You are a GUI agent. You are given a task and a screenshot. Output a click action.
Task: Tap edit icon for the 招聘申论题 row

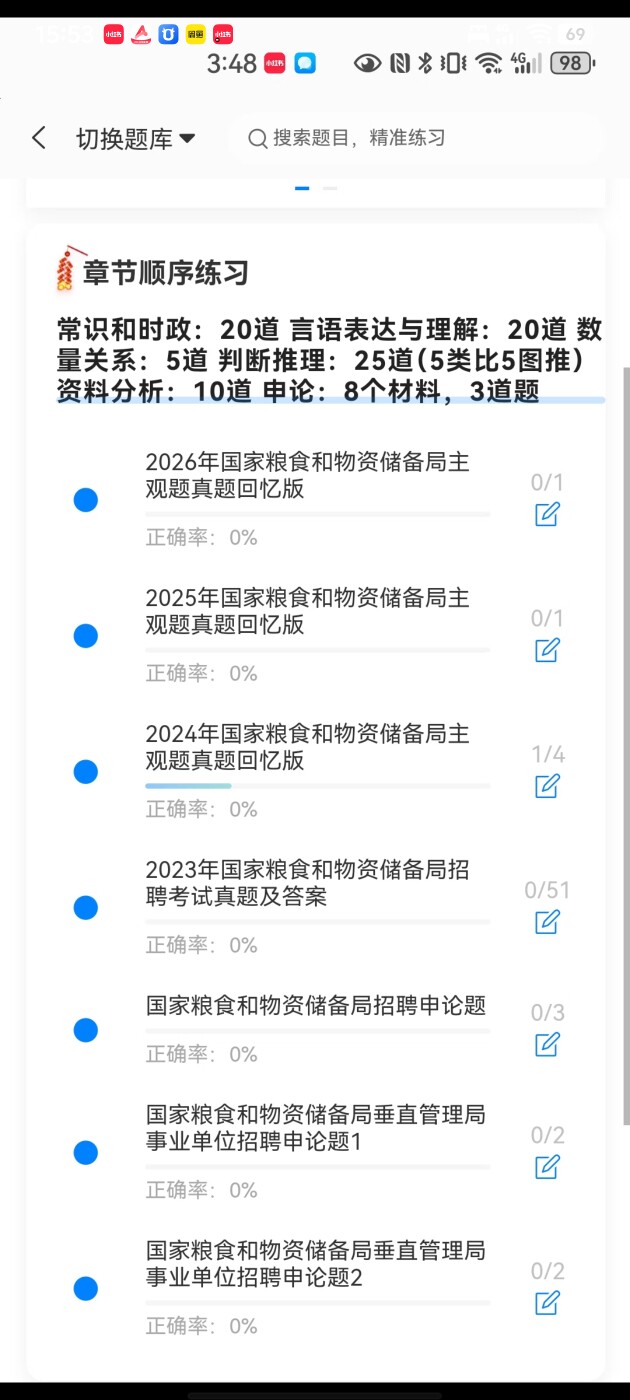(547, 1044)
